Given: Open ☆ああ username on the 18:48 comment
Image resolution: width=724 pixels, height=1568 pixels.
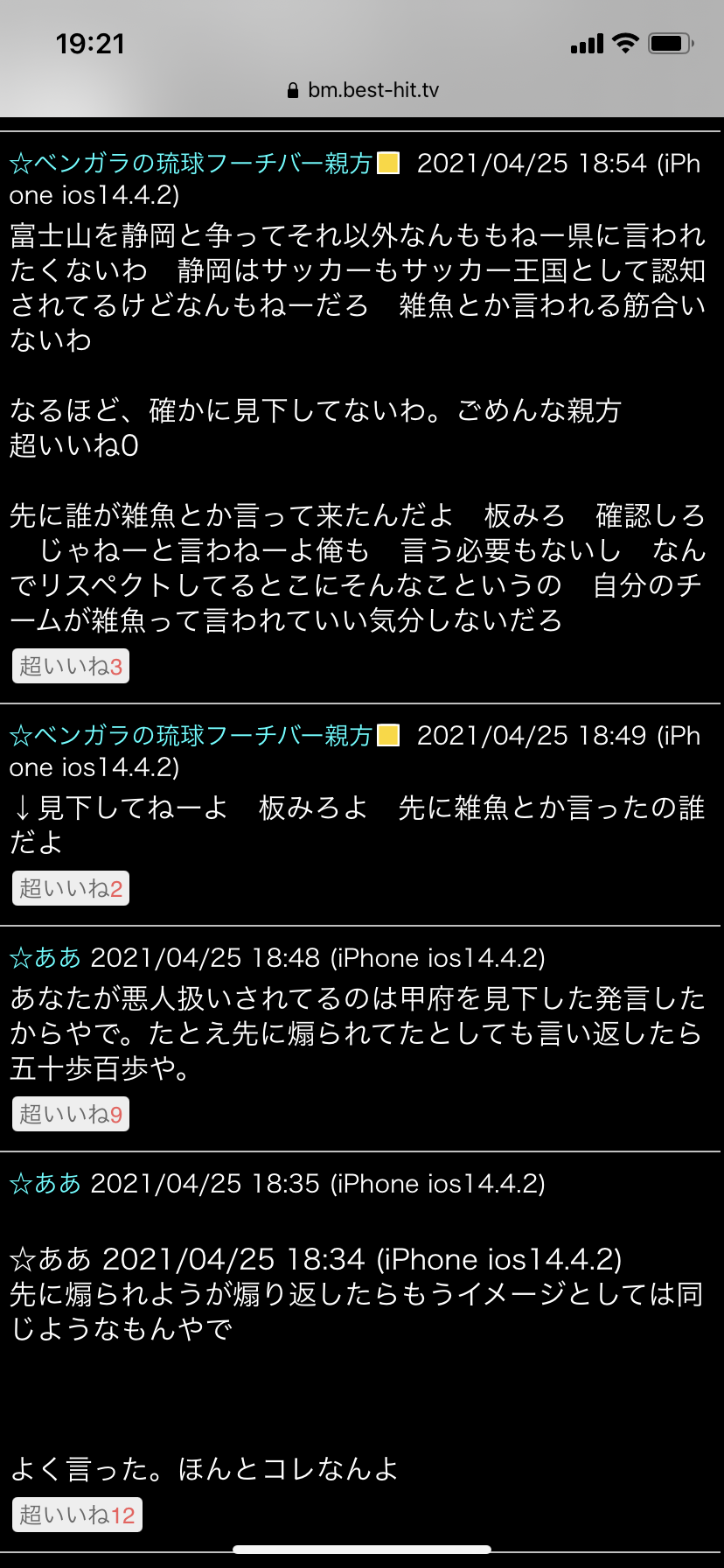Looking at the screenshot, I should [45, 958].
